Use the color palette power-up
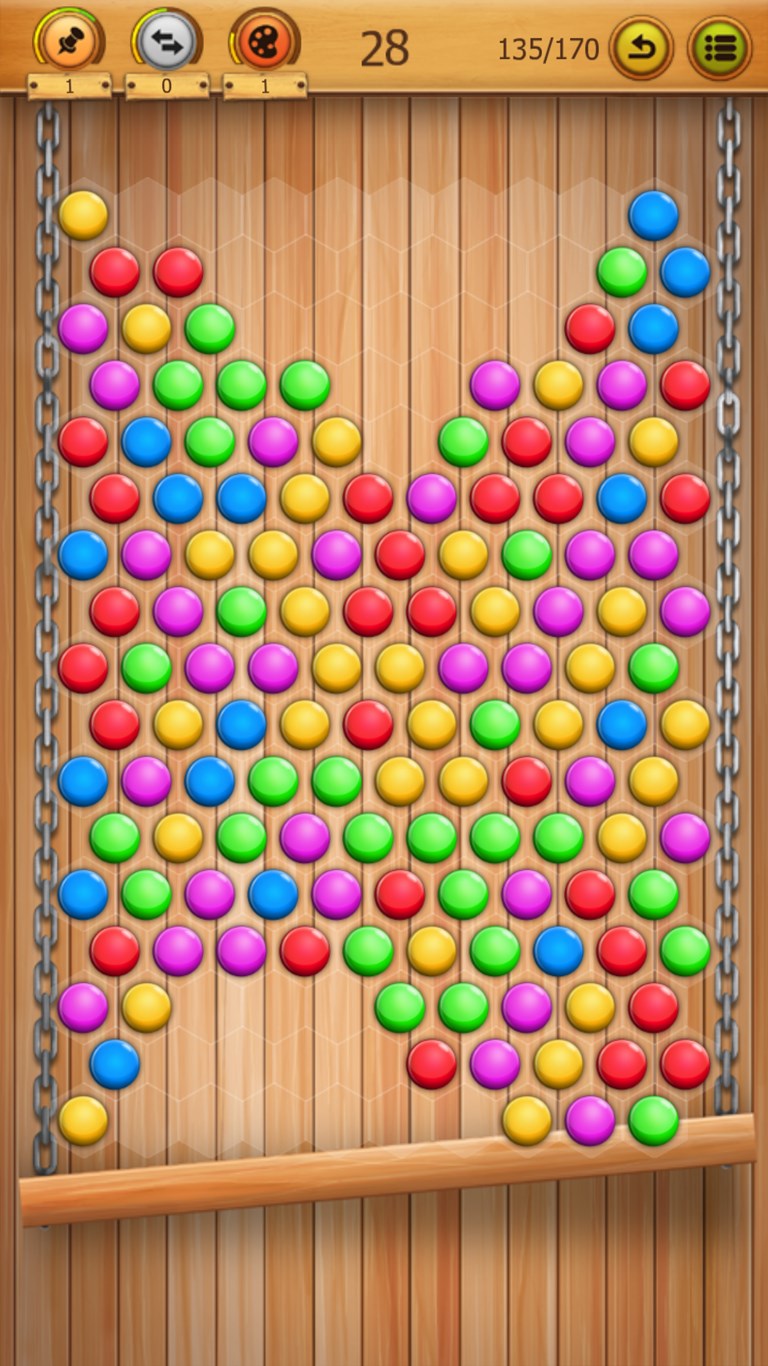The image size is (768, 1366). coord(265,42)
